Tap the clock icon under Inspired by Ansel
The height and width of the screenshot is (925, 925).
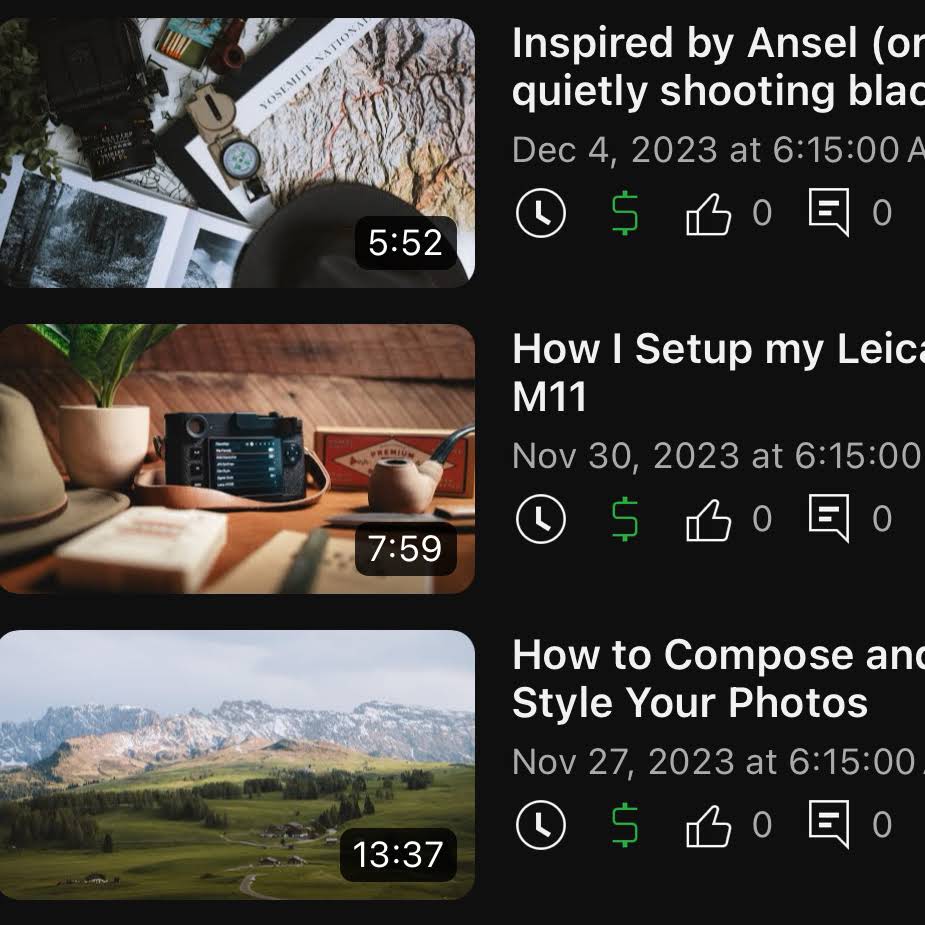pyautogui.click(x=541, y=213)
